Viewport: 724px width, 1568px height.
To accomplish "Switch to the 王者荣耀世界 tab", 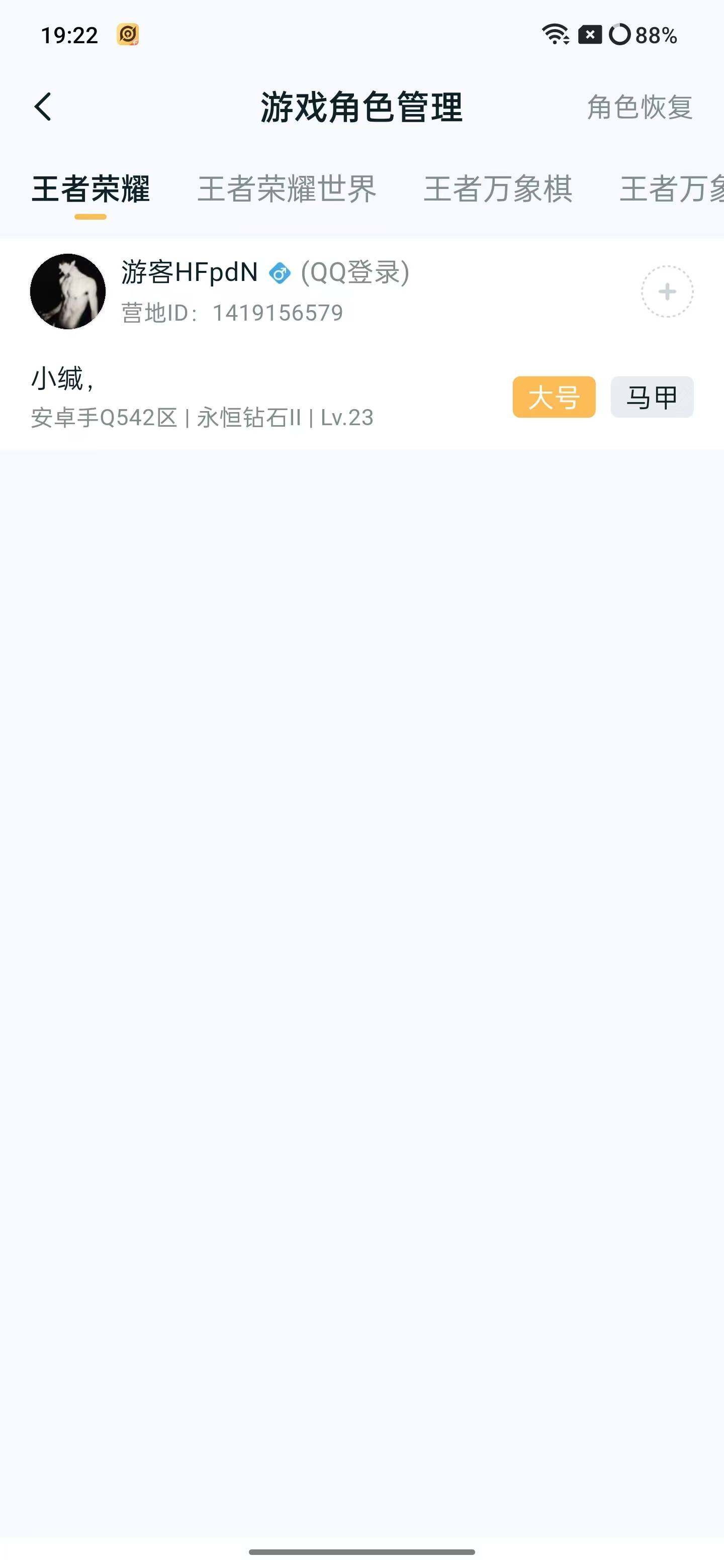I will 287,188.
